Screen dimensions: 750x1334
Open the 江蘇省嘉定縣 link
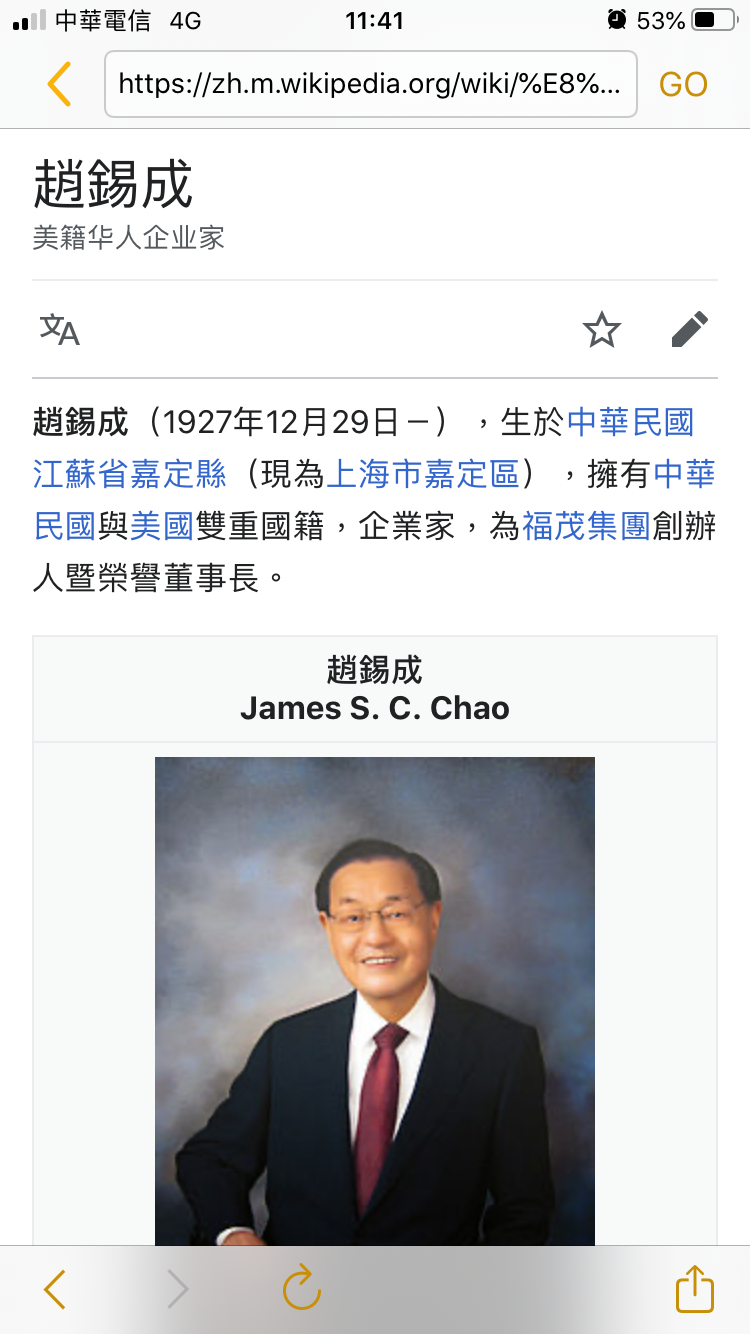[x=130, y=474]
